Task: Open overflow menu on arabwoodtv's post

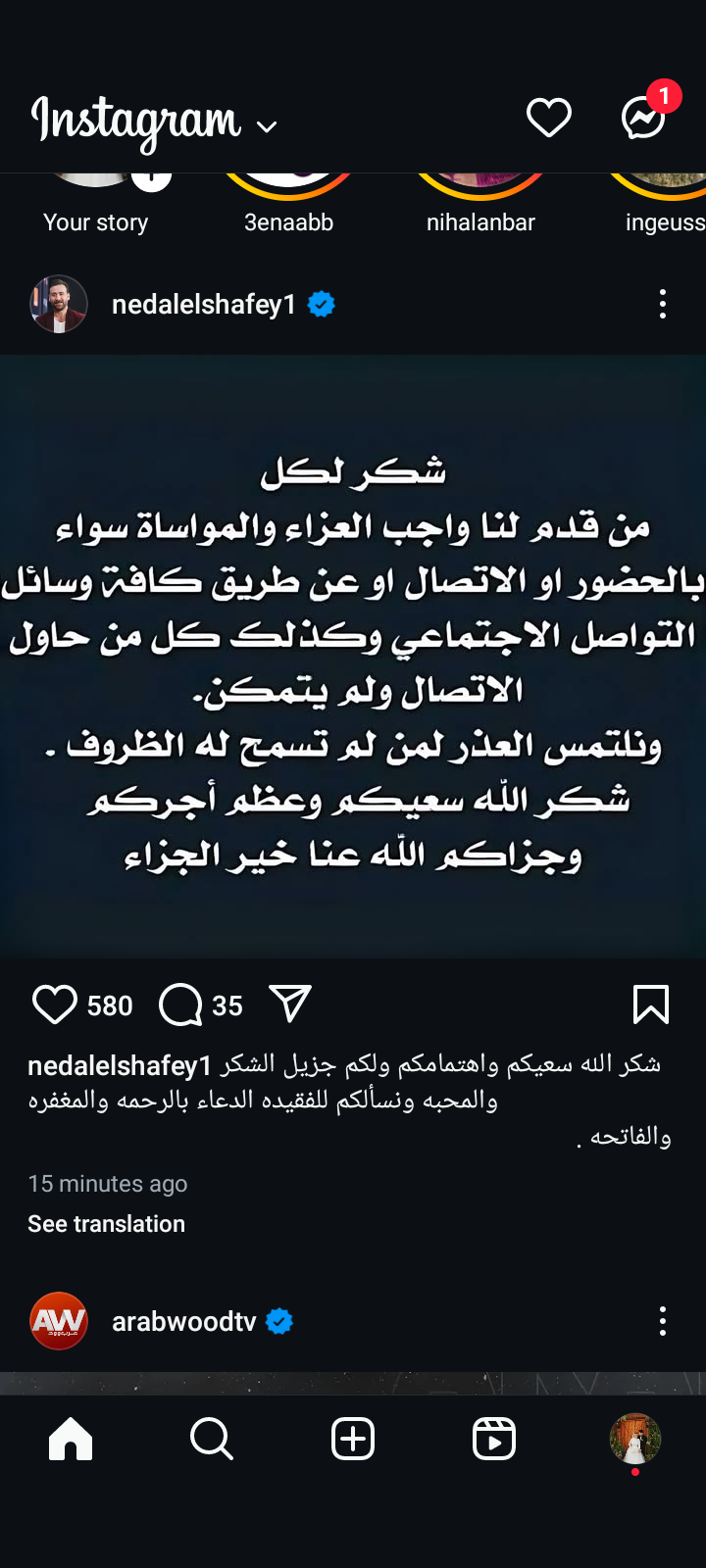Action: click(663, 1321)
